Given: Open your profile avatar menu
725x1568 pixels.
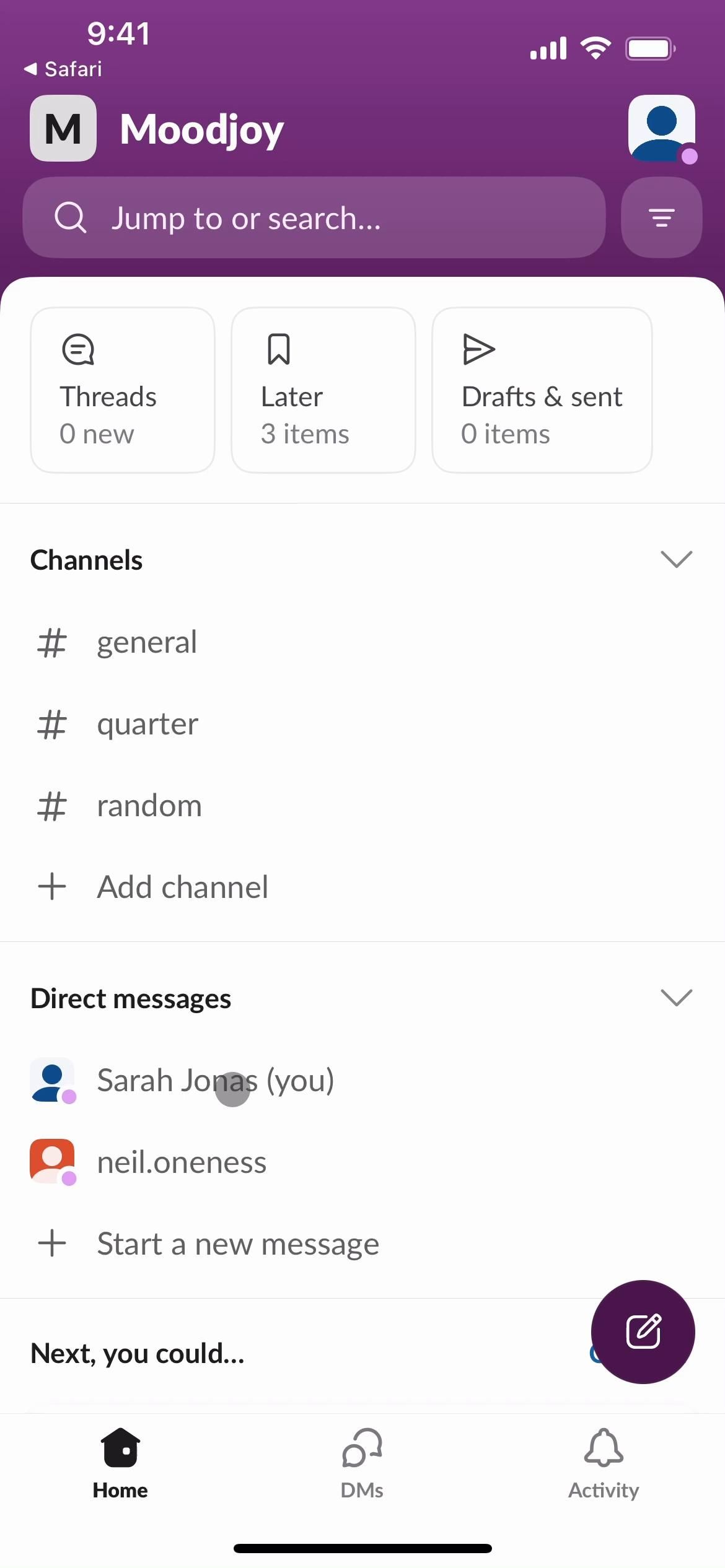Looking at the screenshot, I should coord(661,128).
